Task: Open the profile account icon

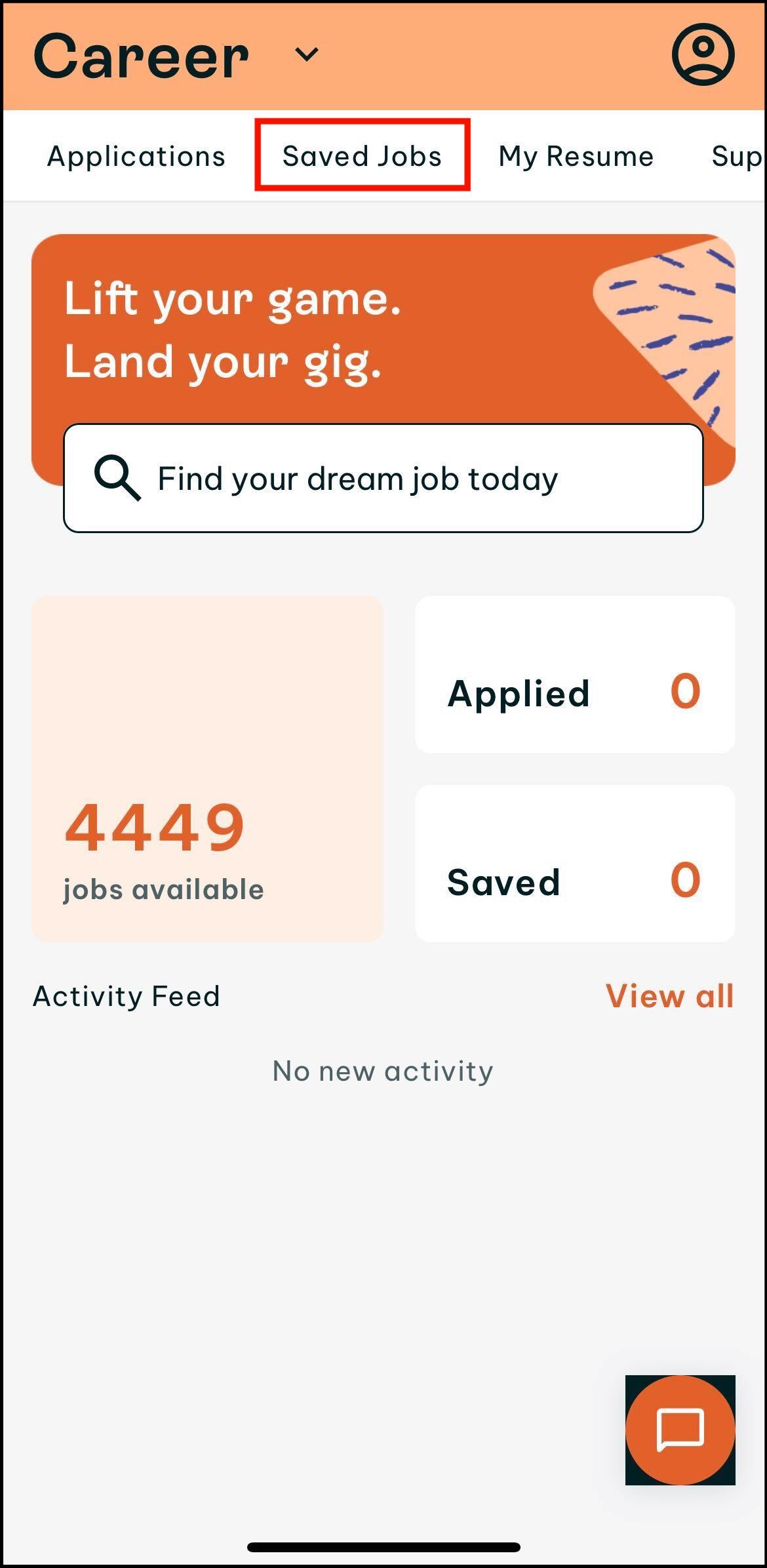Action: [x=703, y=54]
